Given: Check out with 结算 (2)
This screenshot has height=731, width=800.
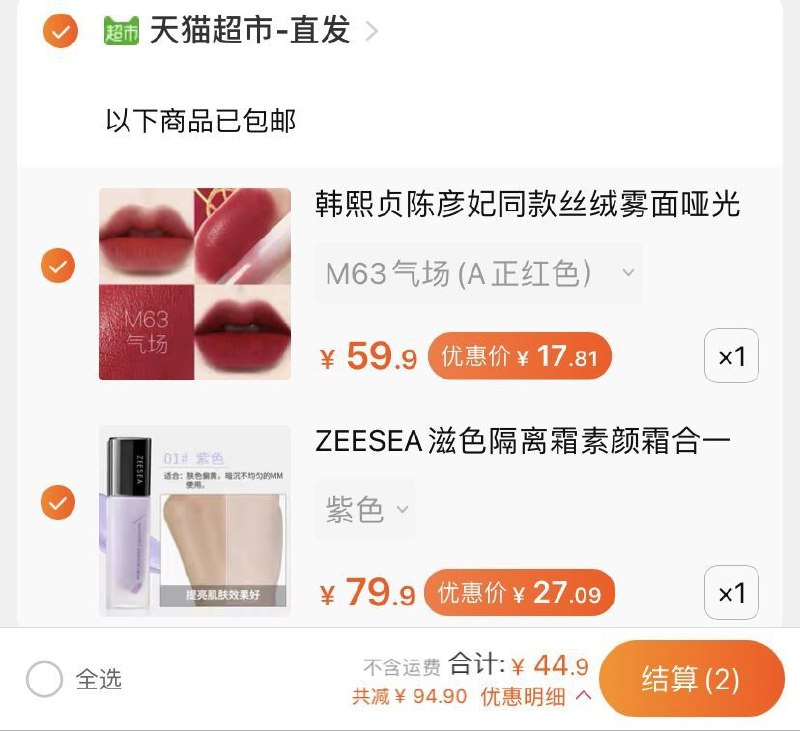Looking at the screenshot, I should click(691, 680).
